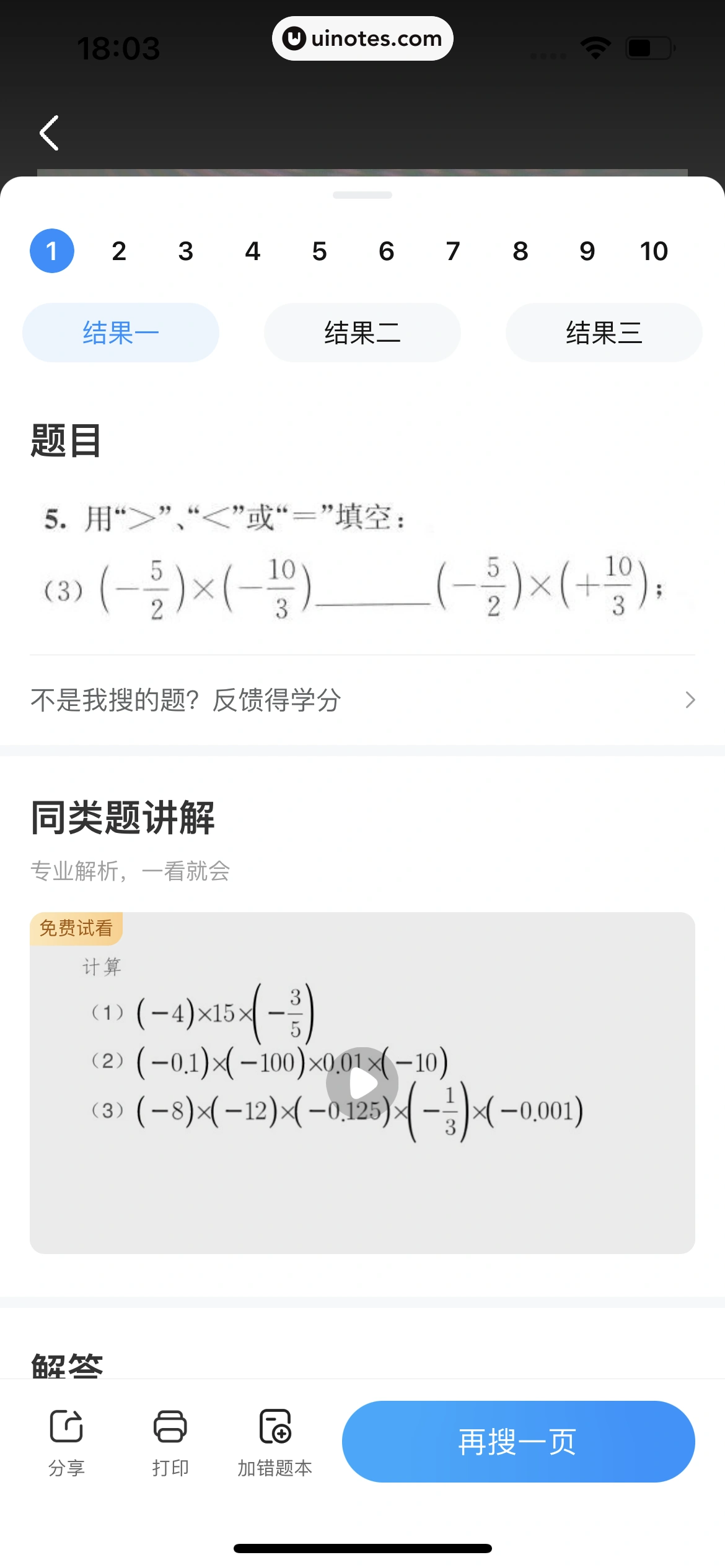The width and height of the screenshot is (725, 1568).
Task: Switch to question number 3
Action: (x=185, y=251)
